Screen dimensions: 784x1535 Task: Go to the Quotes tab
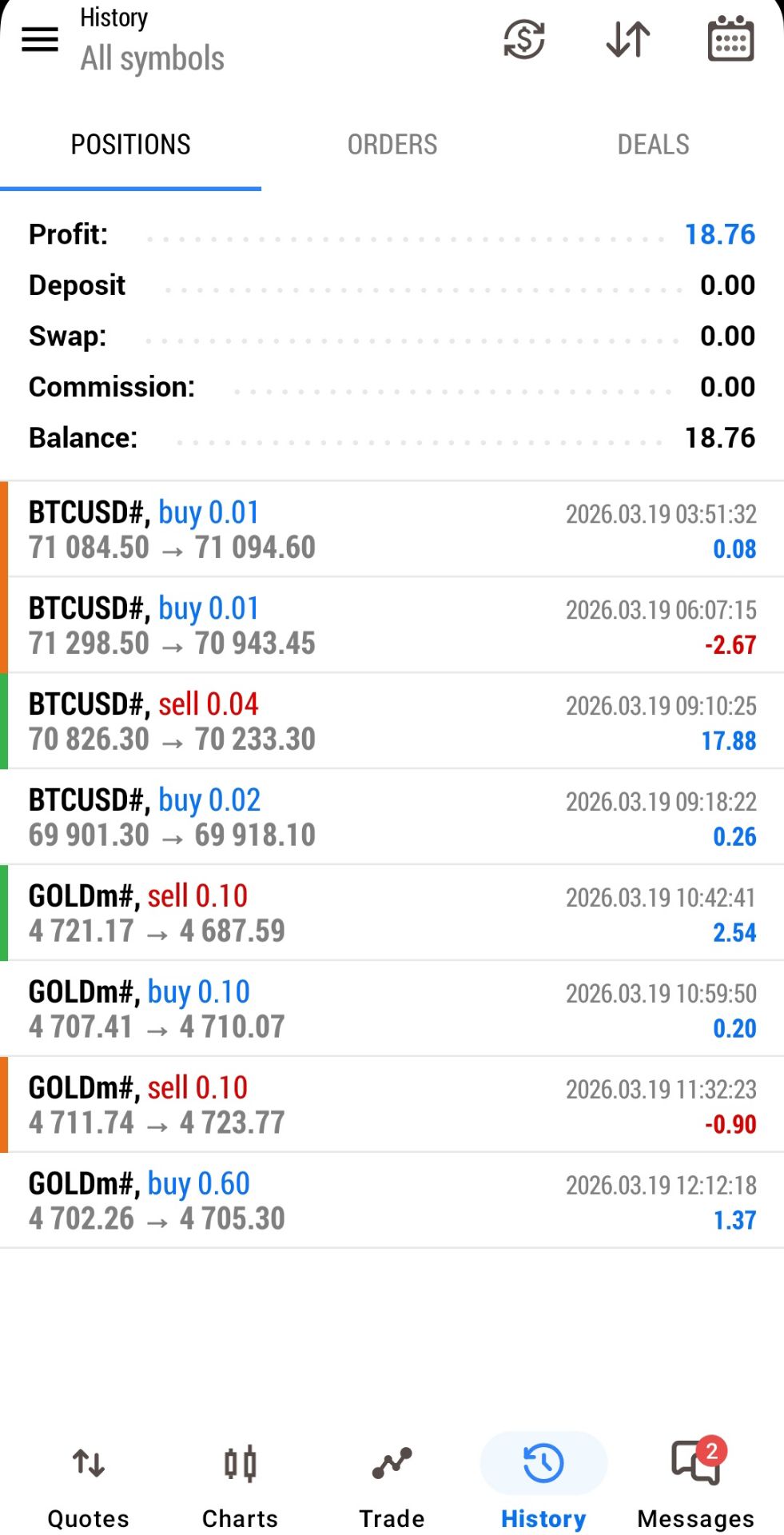point(88,1483)
